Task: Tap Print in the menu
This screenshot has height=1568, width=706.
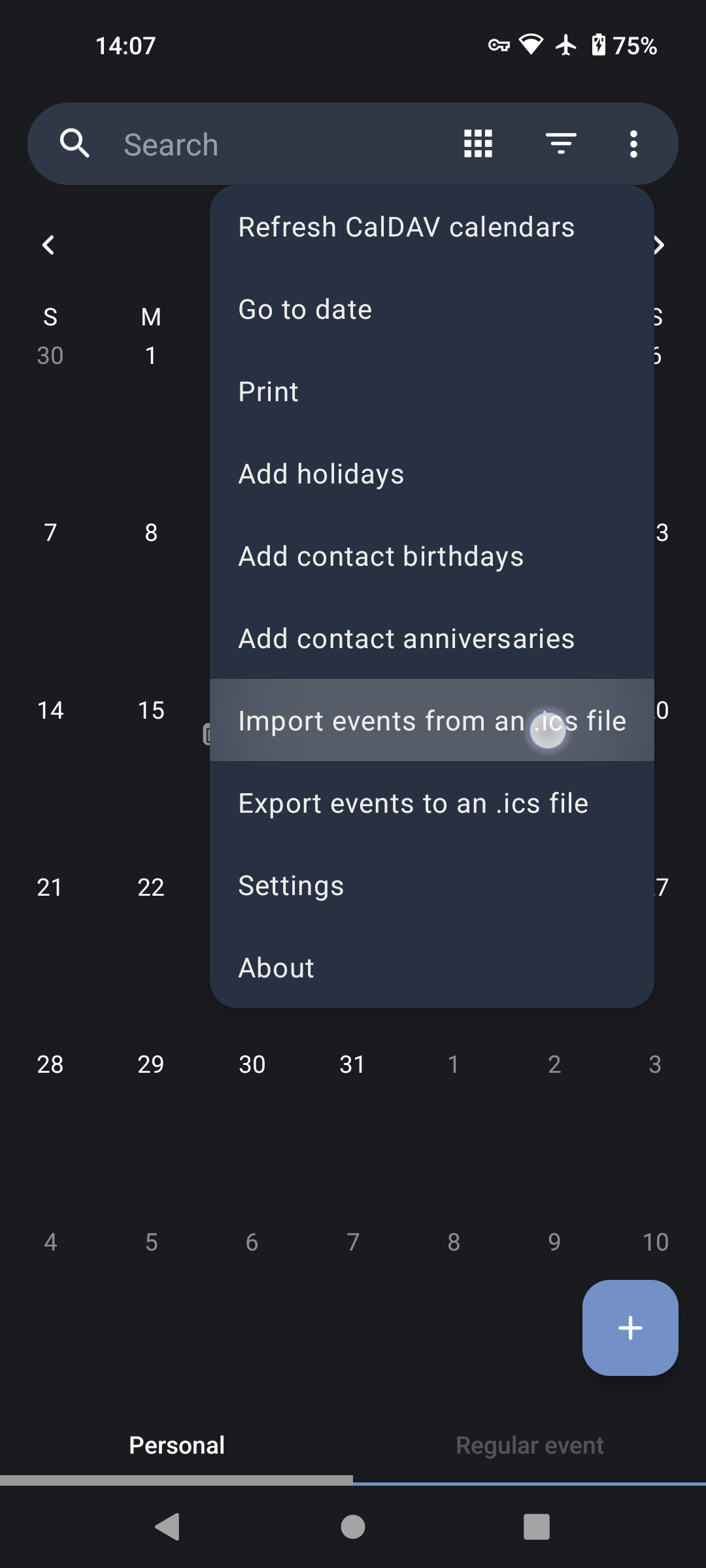Action: click(431, 392)
